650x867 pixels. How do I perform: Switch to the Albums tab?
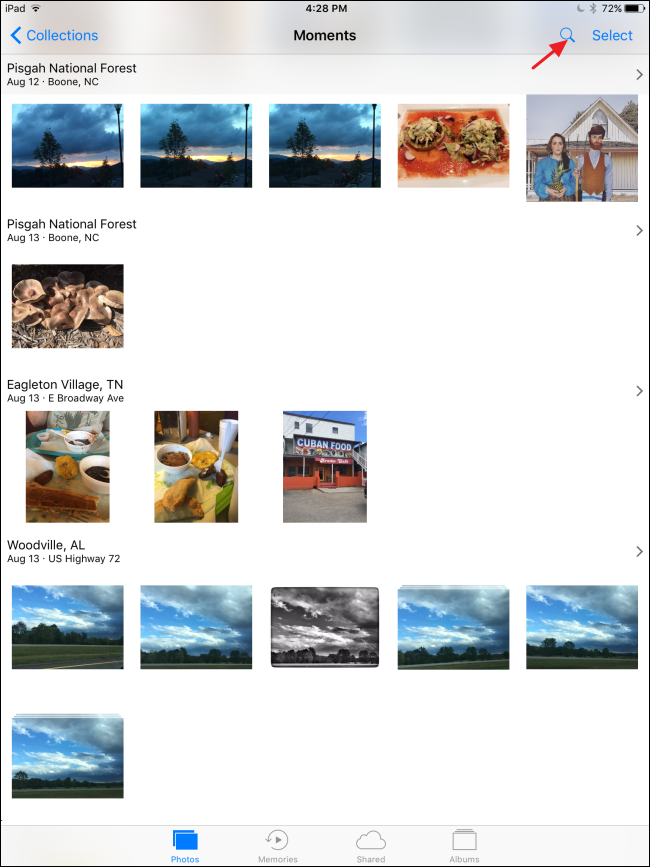click(x=463, y=845)
